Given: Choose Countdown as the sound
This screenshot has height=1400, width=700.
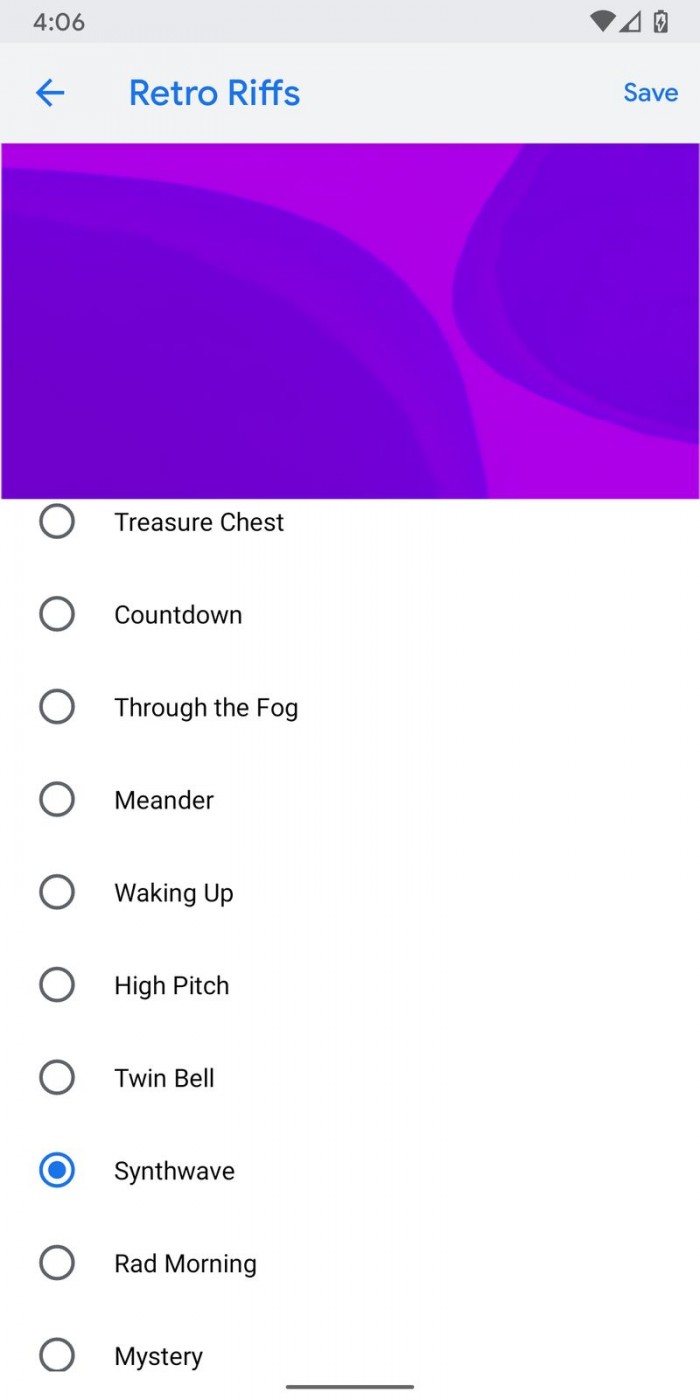Looking at the screenshot, I should click(x=350, y=614).
